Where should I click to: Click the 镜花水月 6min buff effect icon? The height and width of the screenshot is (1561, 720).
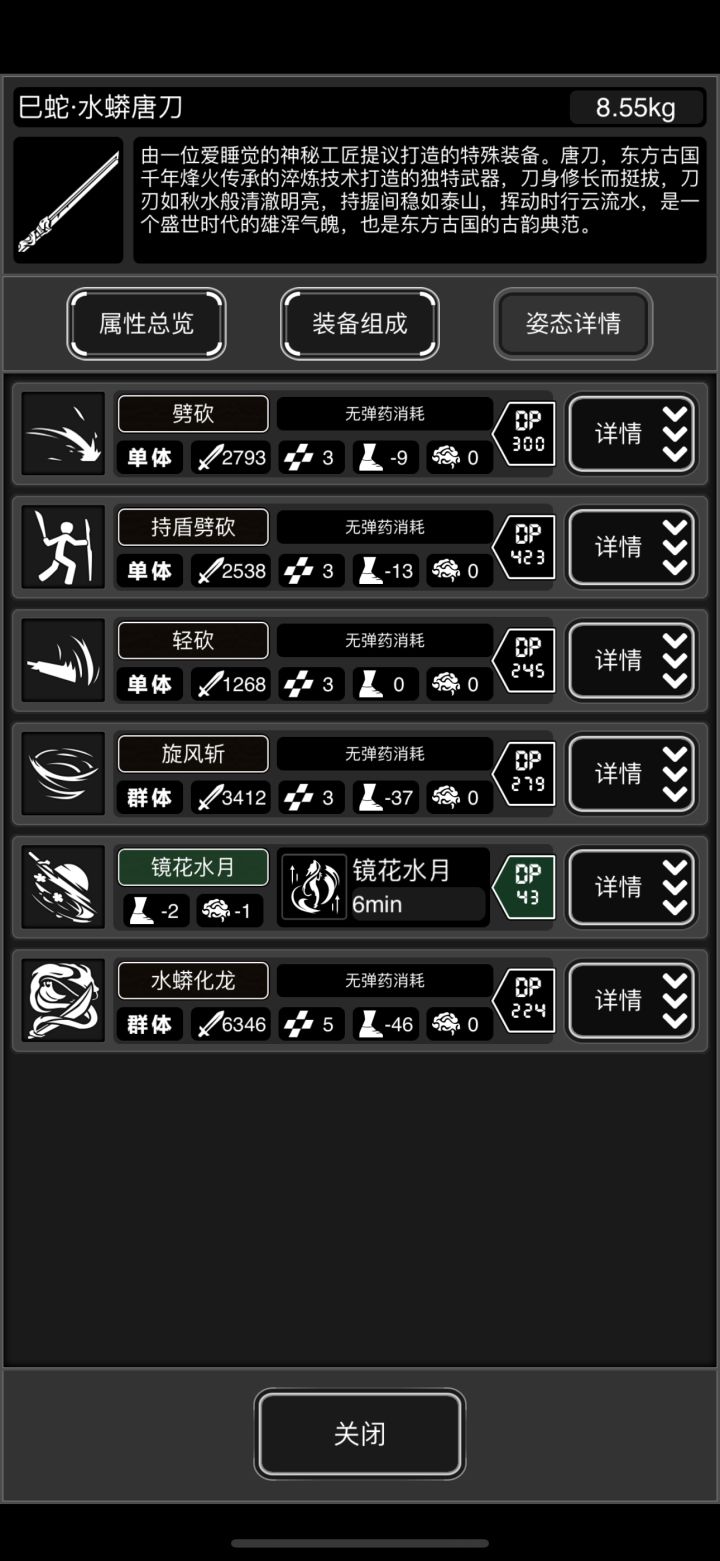click(x=313, y=887)
